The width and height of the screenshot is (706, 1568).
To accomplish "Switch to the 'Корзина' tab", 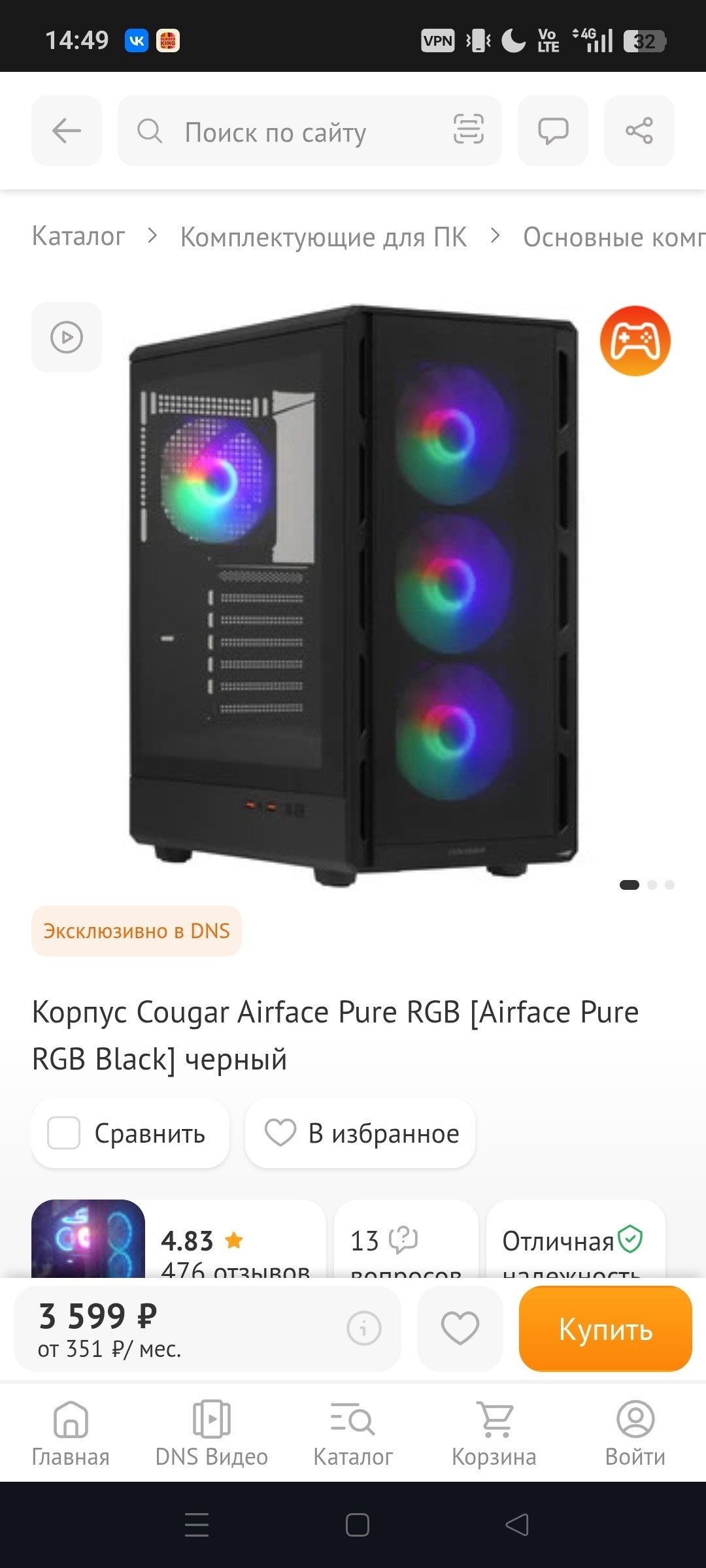I will tap(494, 1433).
